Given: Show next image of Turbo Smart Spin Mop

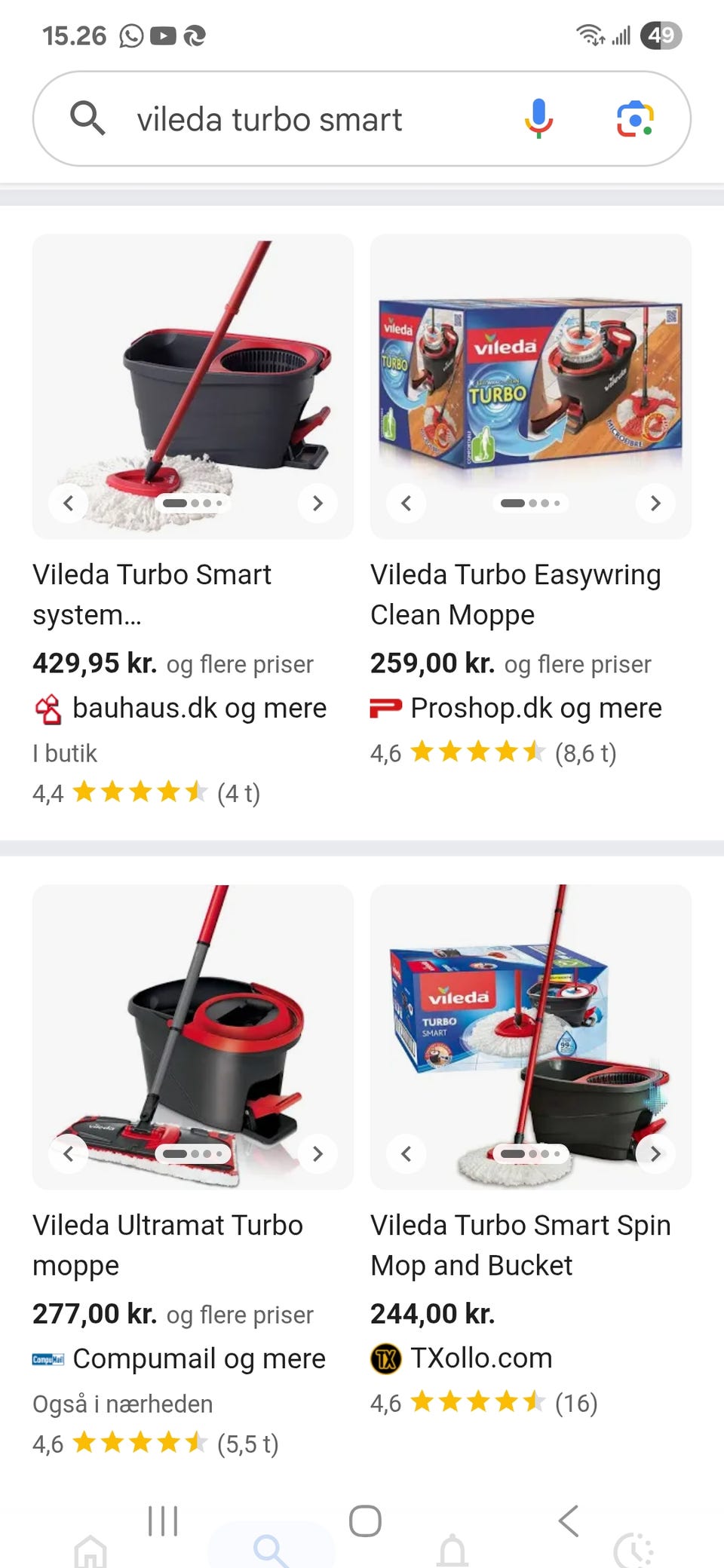Looking at the screenshot, I should [655, 1153].
